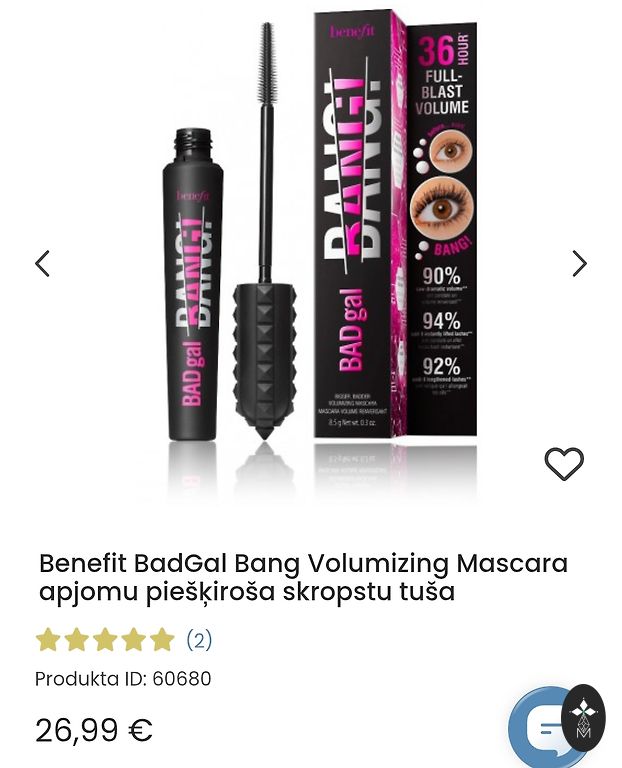Show the next product image
Viewport: 622px width, 768px height.
[x=579, y=264]
